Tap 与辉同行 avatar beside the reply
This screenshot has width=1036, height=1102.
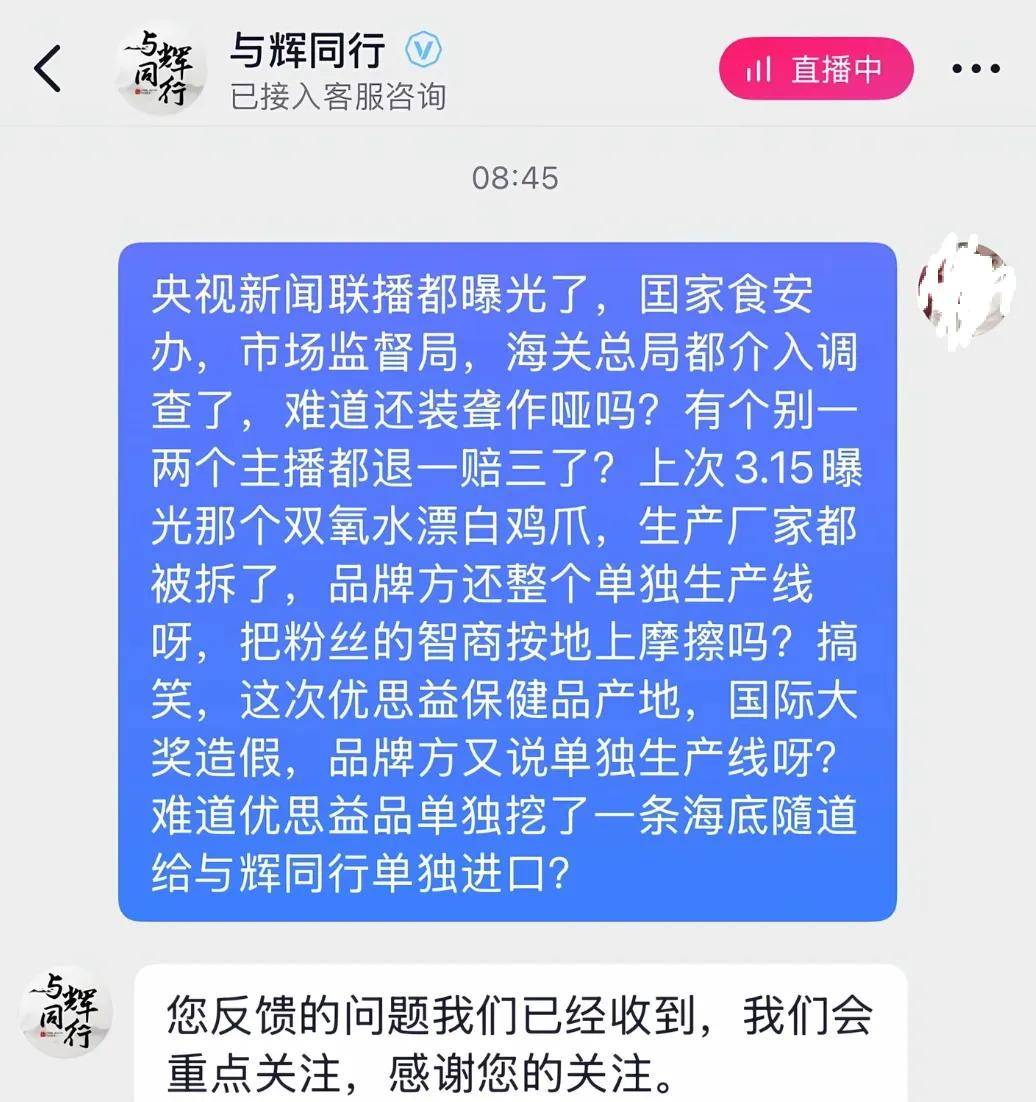[66, 1012]
